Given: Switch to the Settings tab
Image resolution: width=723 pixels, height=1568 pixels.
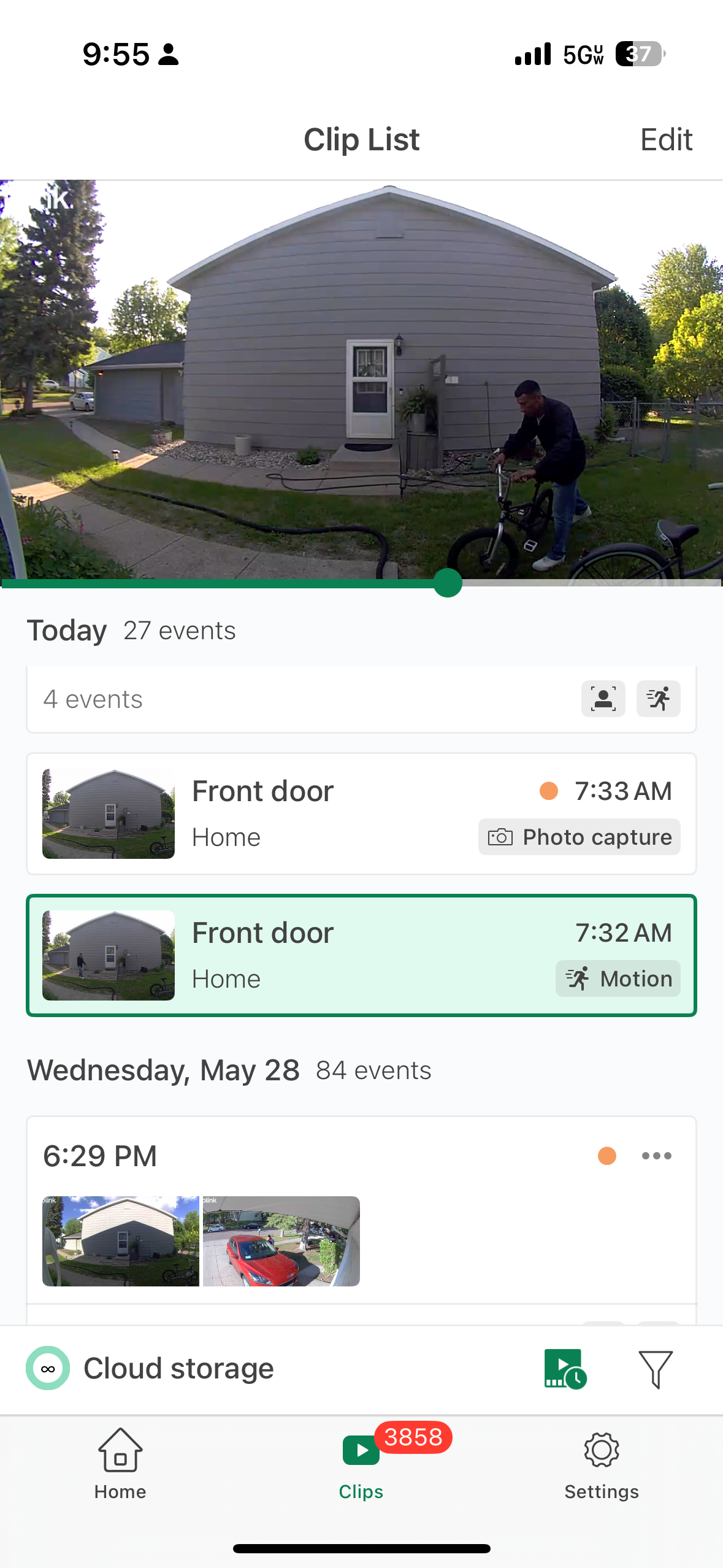Looking at the screenshot, I should coord(602,1464).
